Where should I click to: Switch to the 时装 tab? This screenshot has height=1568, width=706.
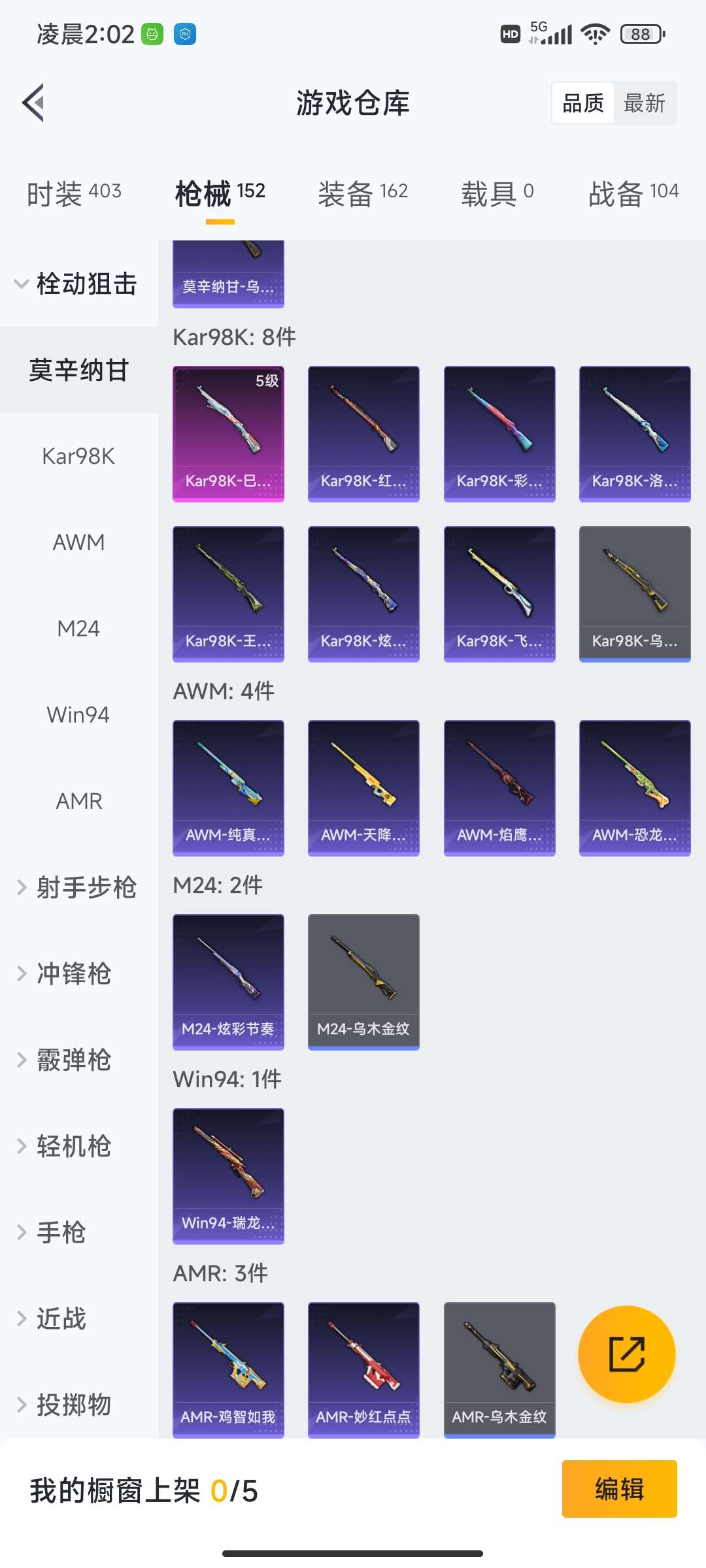[74, 193]
